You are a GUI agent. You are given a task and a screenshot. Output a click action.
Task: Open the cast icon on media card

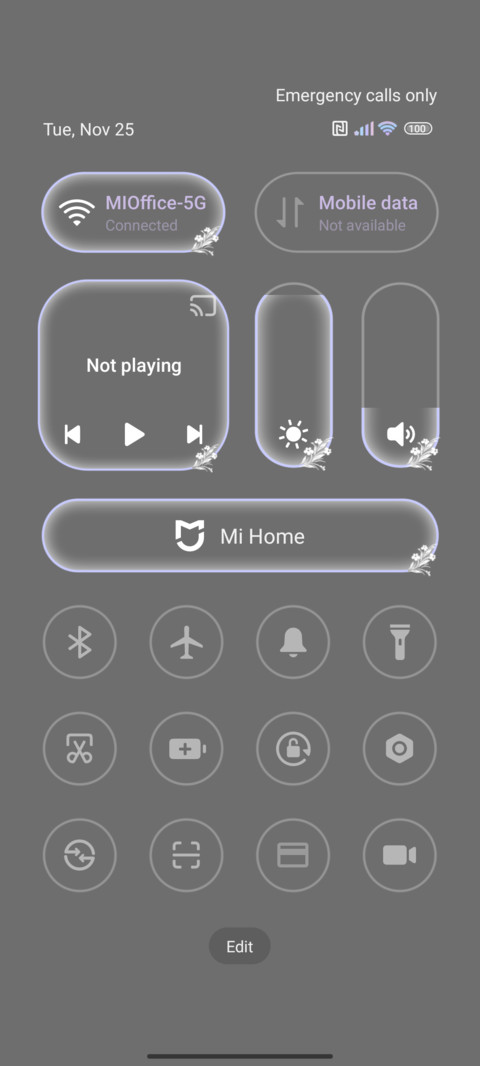202,306
